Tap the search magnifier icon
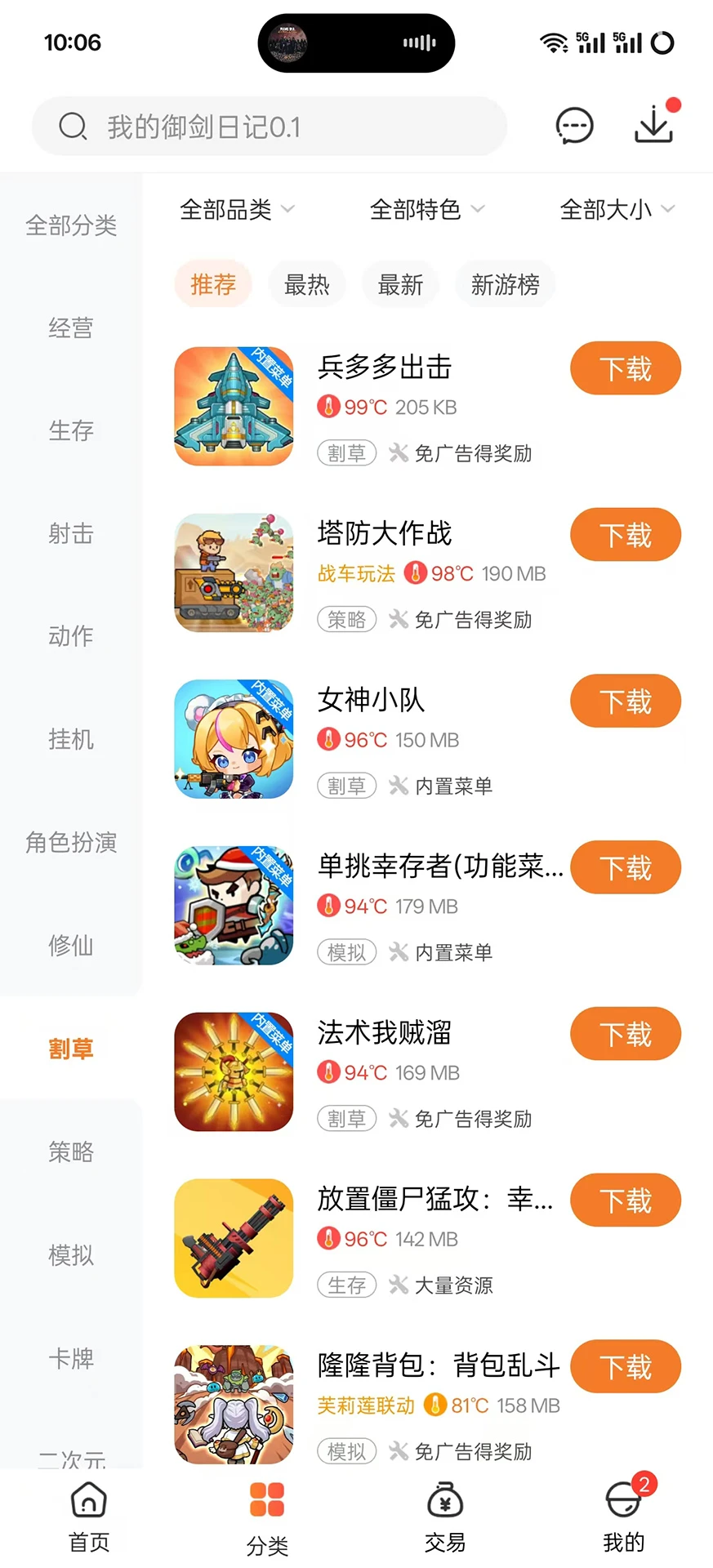The width and height of the screenshot is (713, 1568). 74,127
